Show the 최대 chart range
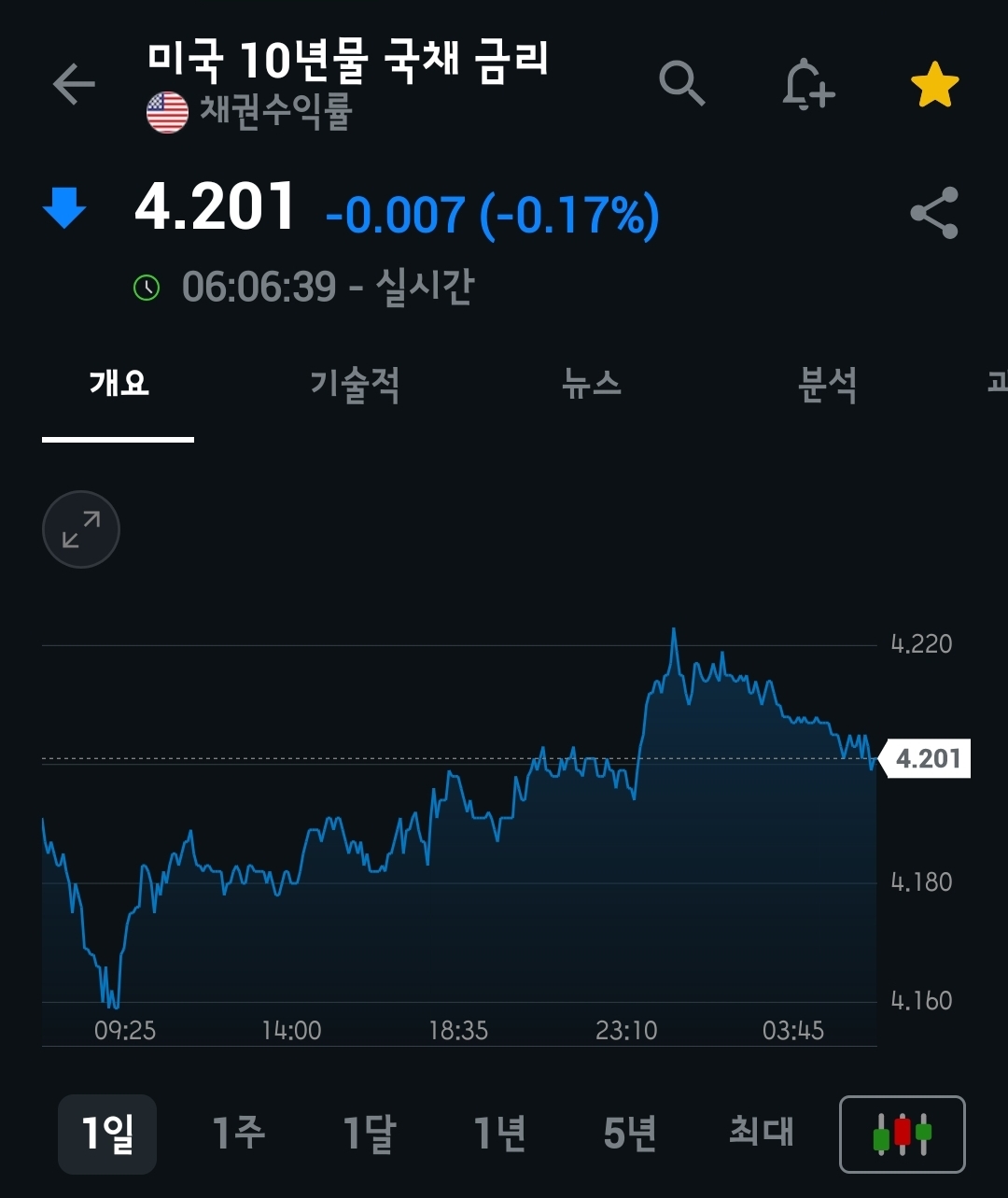 click(761, 1134)
